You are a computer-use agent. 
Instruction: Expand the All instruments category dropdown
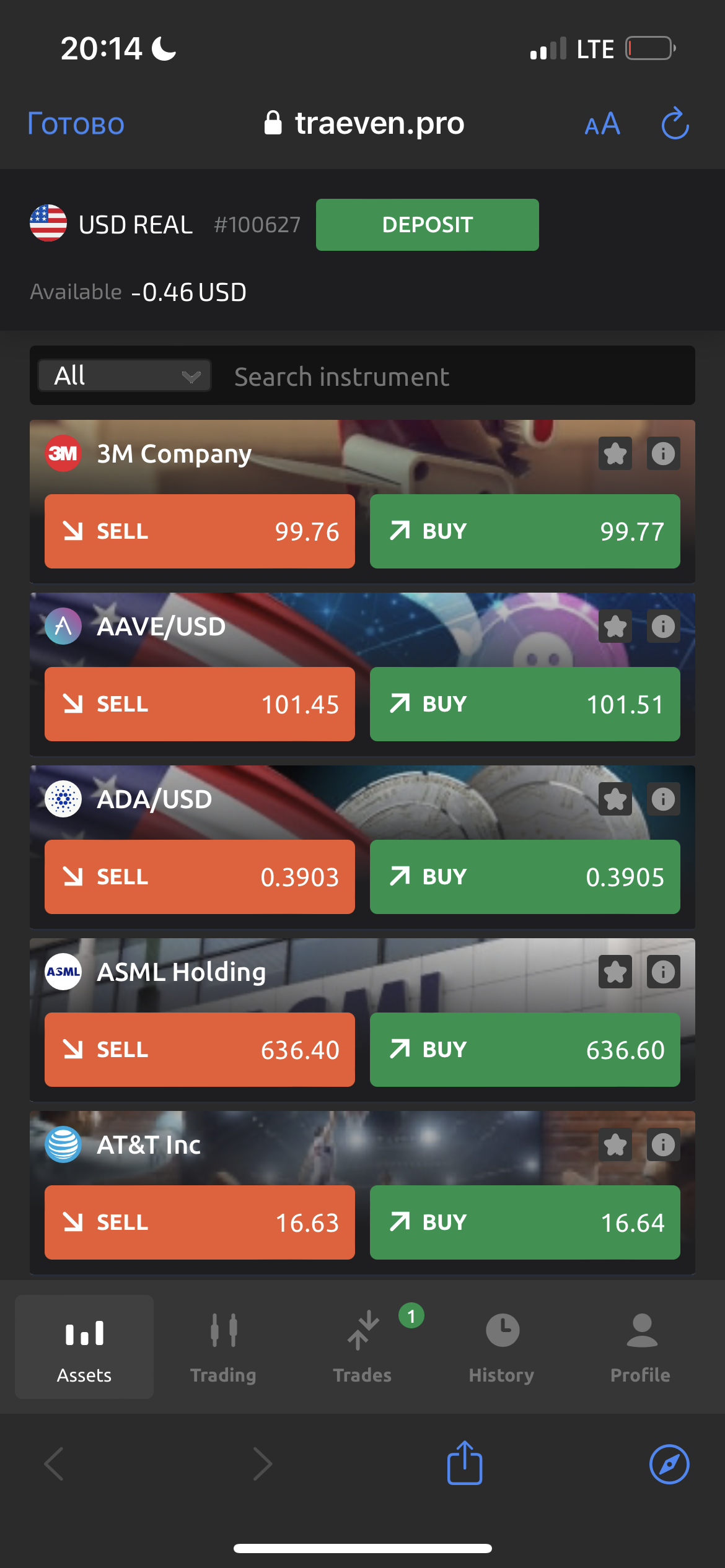[125, 376]
